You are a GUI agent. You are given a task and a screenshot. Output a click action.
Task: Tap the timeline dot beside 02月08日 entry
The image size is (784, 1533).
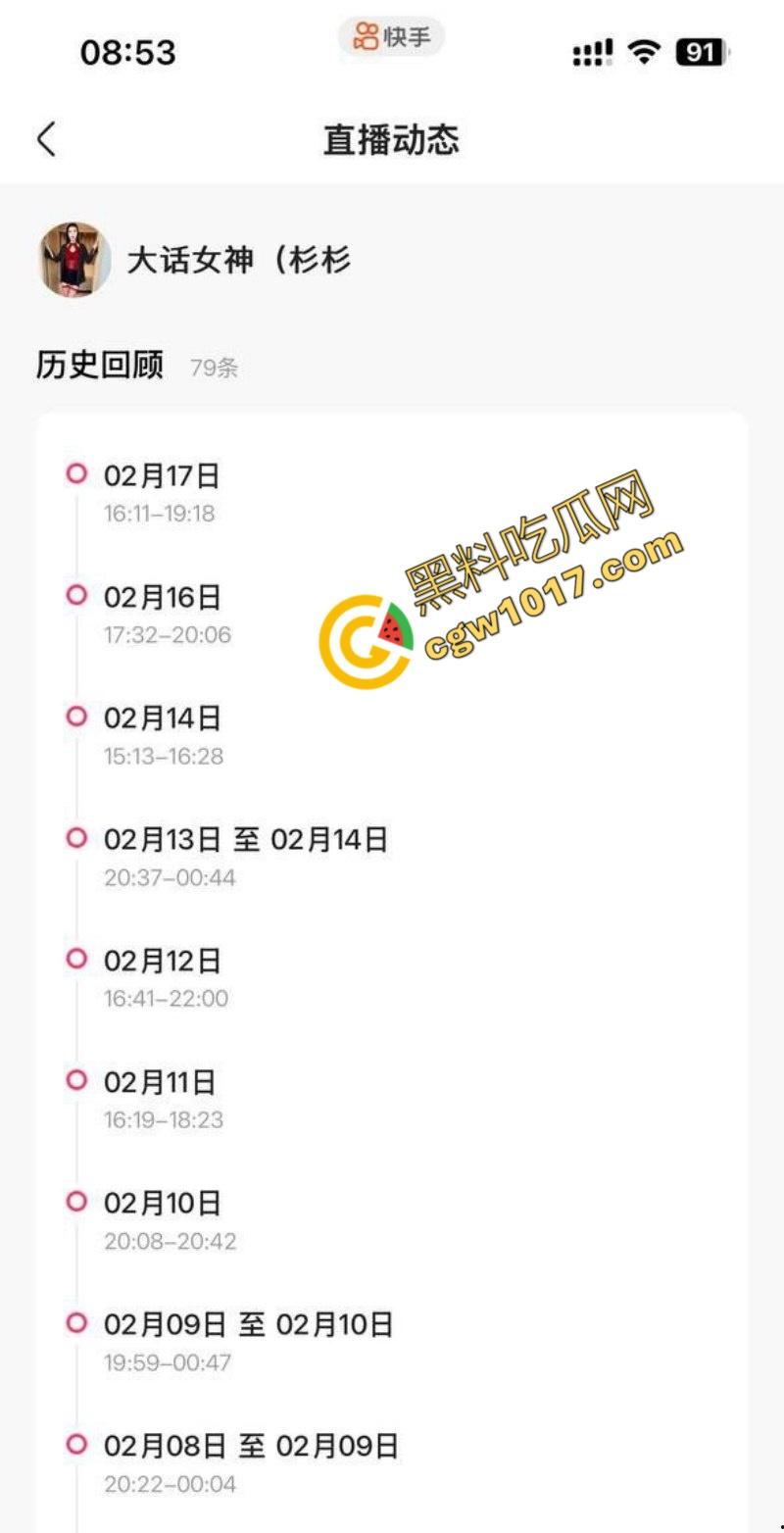75,1442
